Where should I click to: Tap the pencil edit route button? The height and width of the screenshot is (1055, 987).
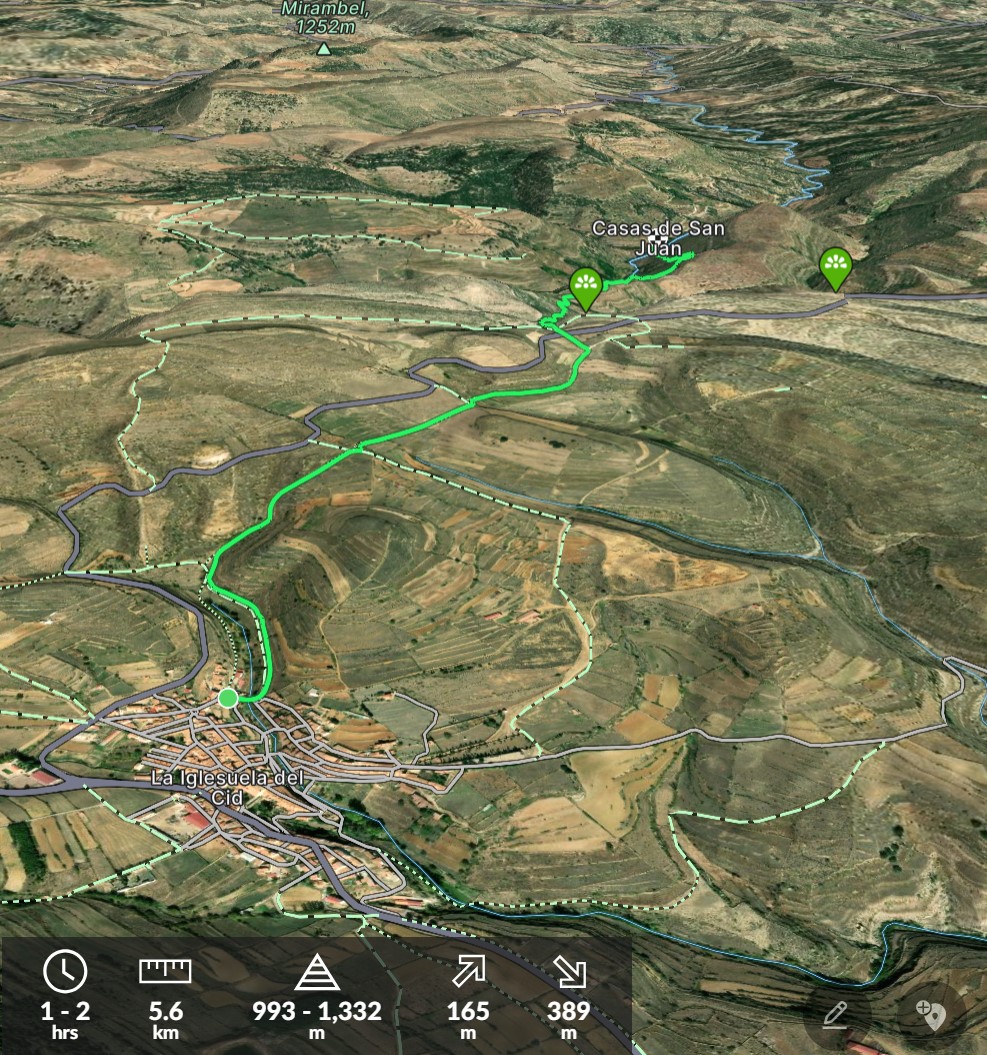(x=835, y=1014)
